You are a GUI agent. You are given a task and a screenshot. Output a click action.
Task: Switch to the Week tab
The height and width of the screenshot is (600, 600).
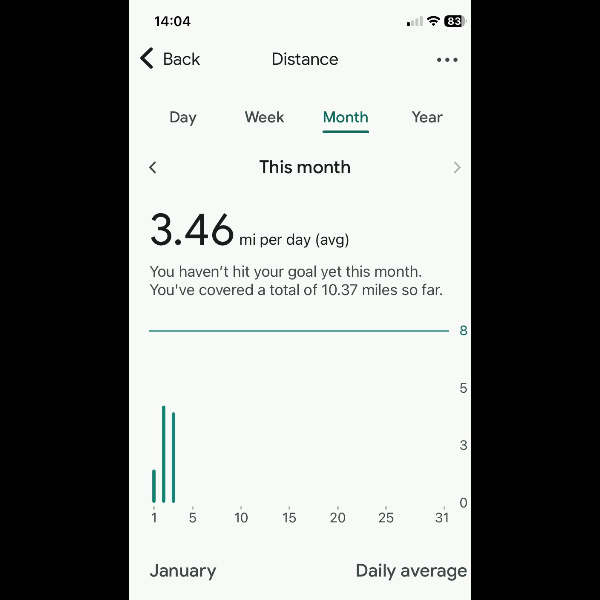pos(264,117)
